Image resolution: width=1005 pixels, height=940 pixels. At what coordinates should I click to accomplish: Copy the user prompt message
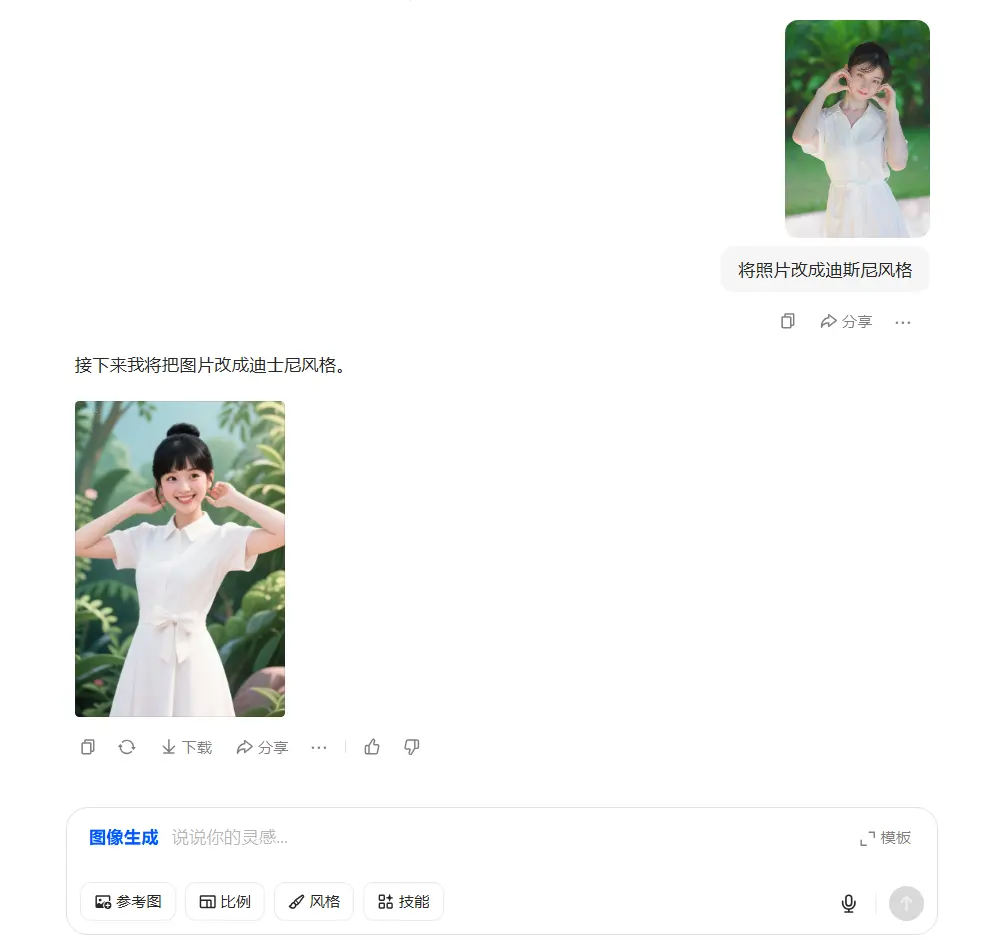point(788,322)
